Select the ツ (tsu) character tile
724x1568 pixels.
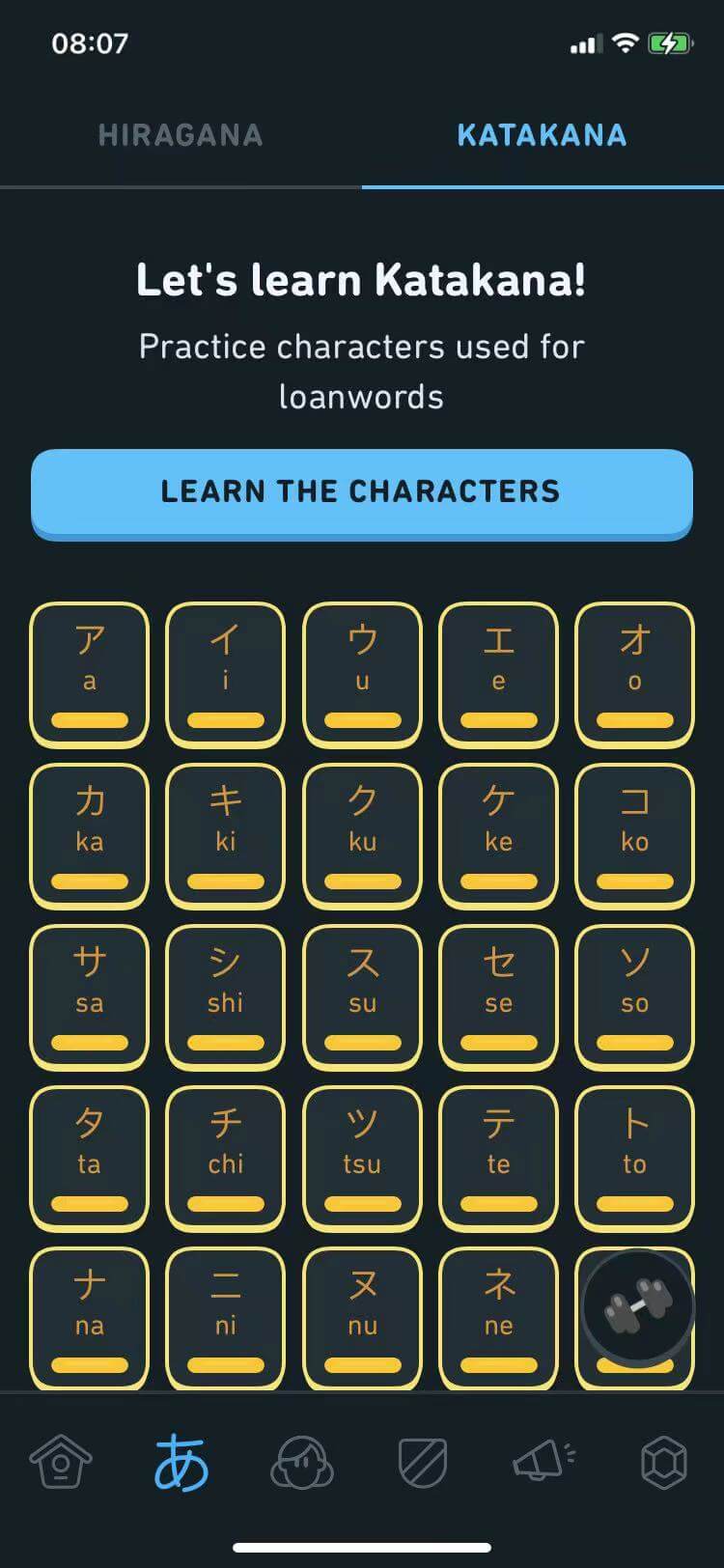361,1158
